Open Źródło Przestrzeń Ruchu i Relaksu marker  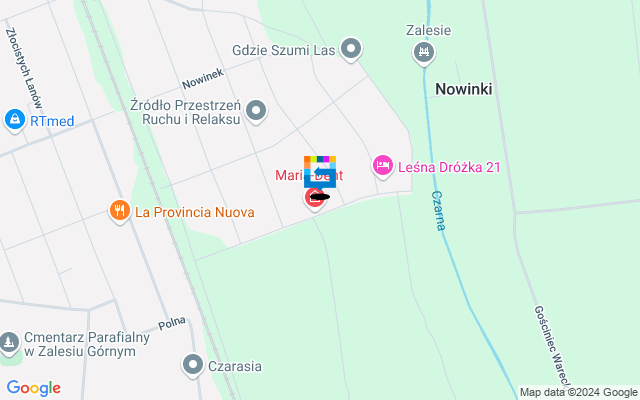257,111
